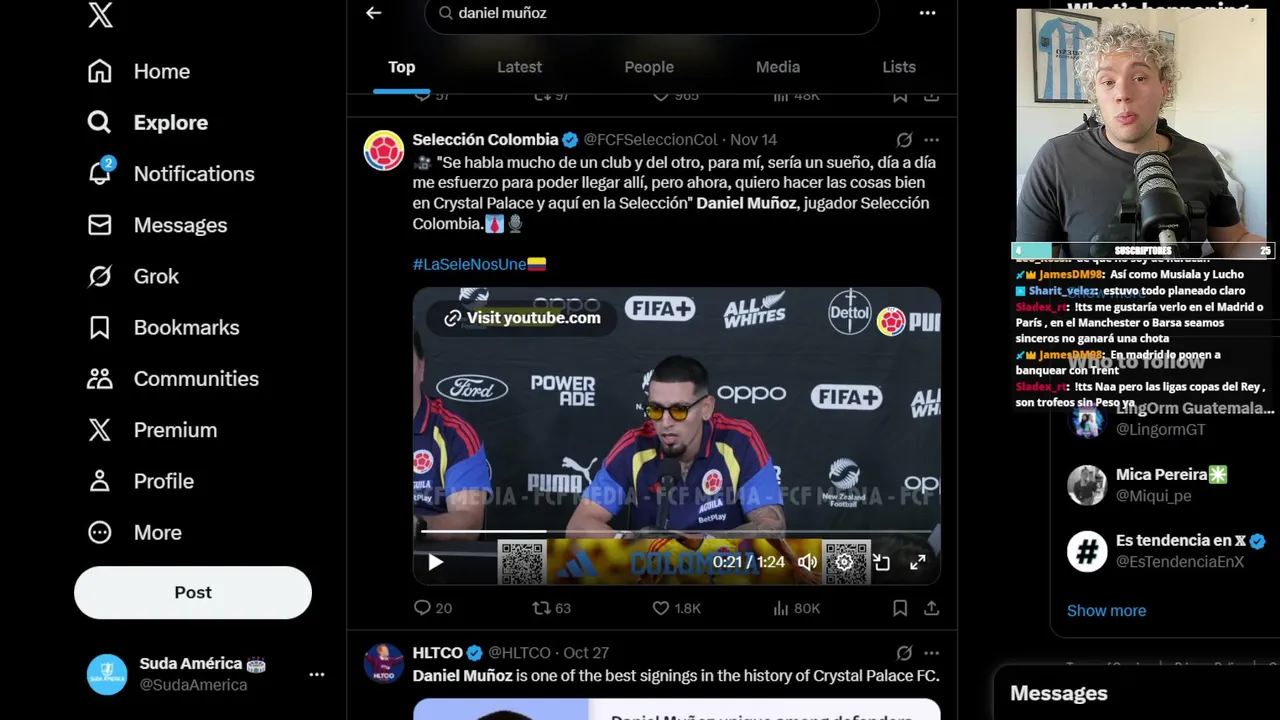Expand the video to fullscreen
Screen dimensions: 1280x720
click(917, 562)
